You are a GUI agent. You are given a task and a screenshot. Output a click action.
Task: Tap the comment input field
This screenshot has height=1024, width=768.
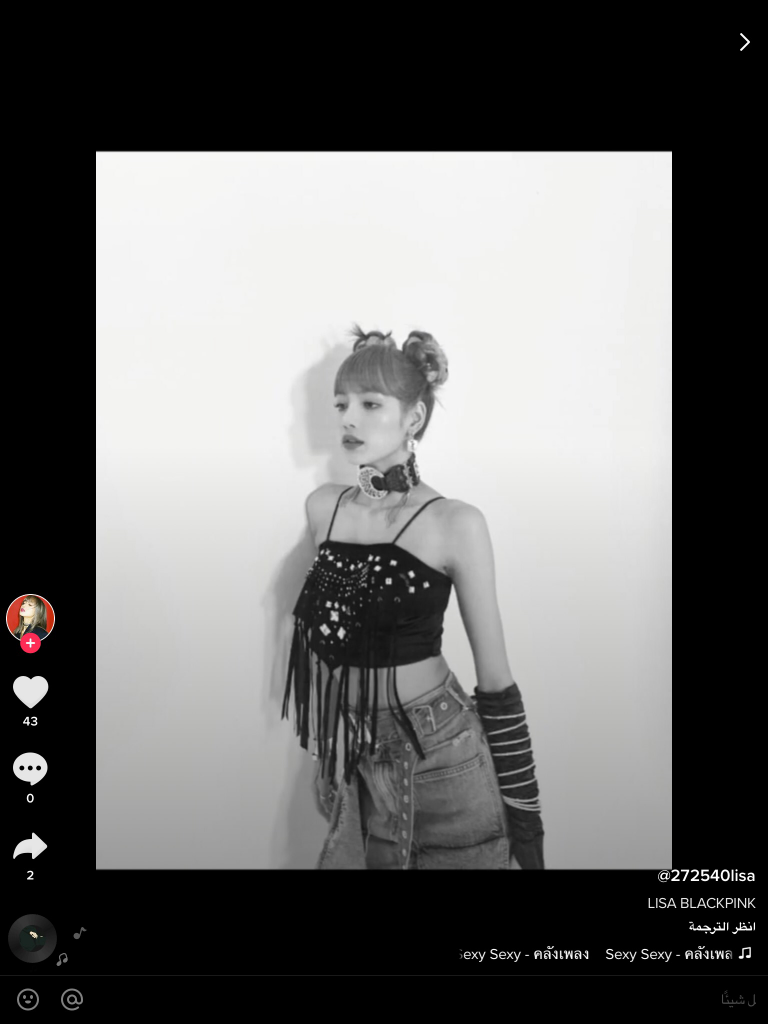pyautogui.click(x=450, y=999)
